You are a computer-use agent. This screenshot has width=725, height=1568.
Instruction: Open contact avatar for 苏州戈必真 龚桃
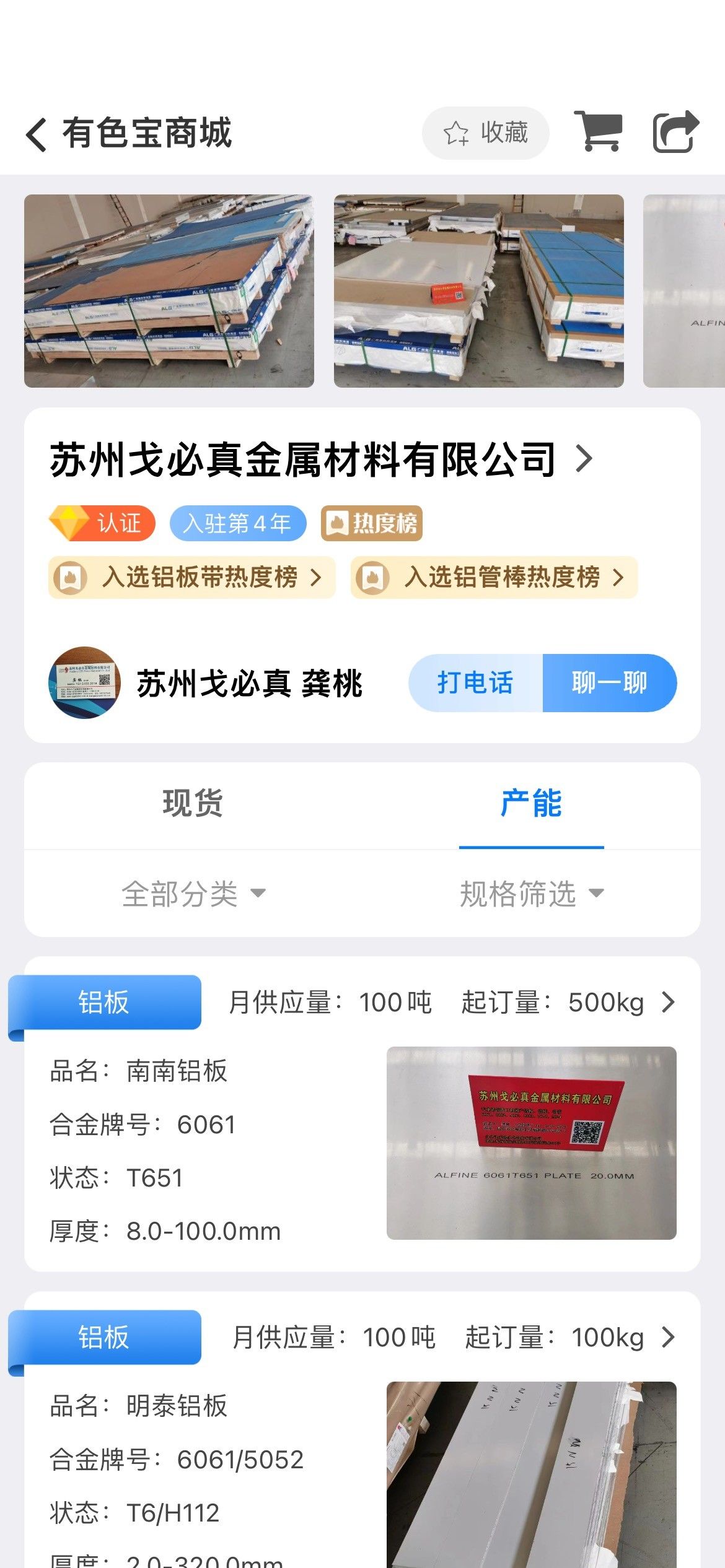[84, 683]
